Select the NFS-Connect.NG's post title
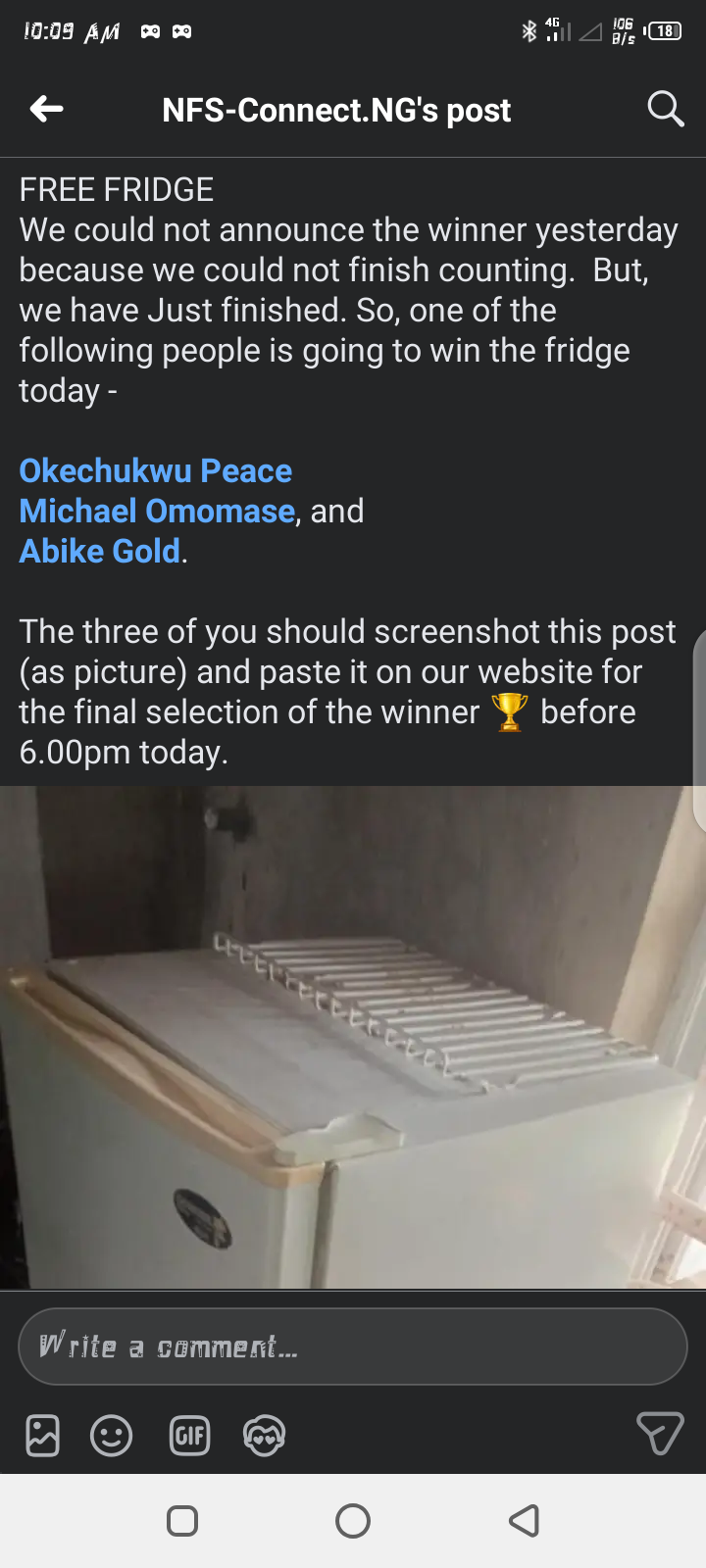706x1568 pixels. (x=336, y=110)
